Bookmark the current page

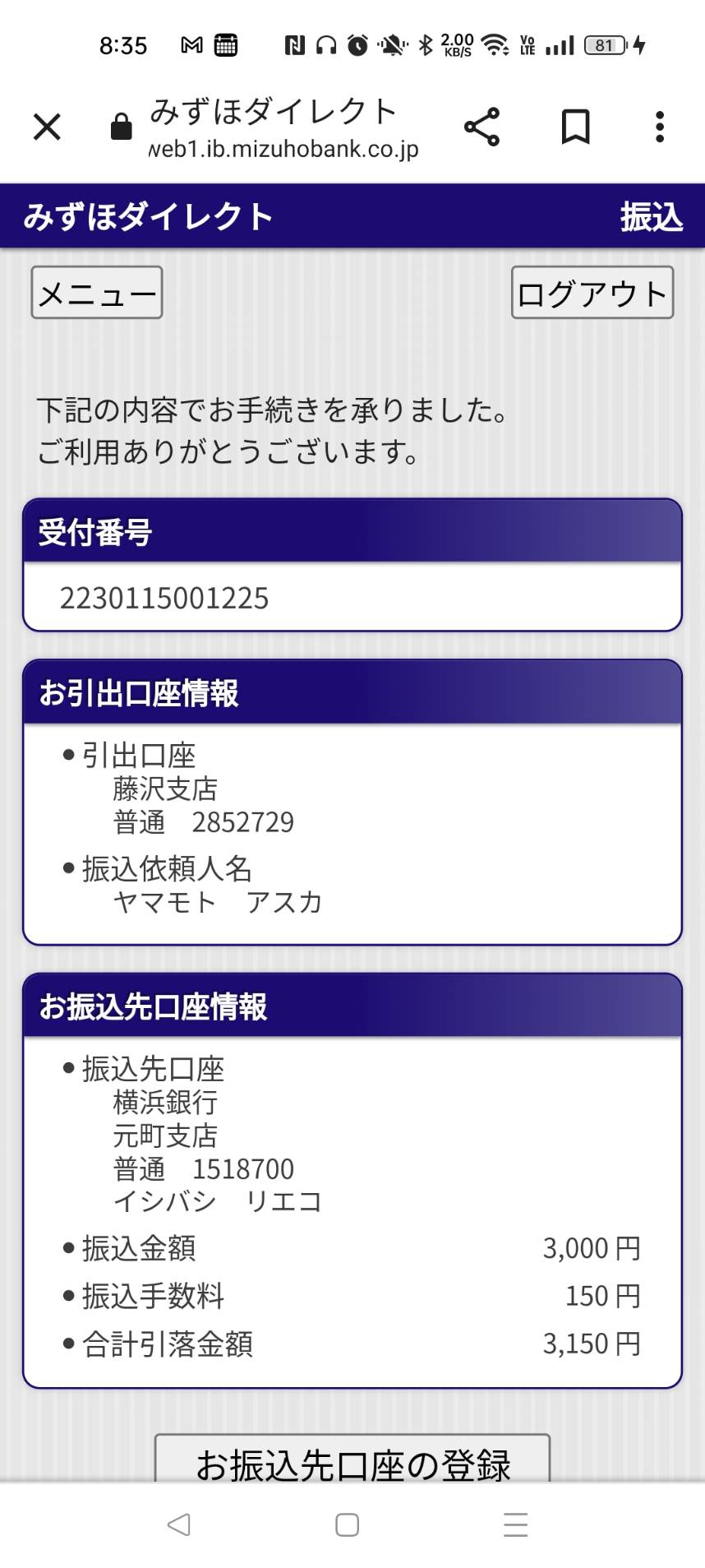[x=575, y=127]
